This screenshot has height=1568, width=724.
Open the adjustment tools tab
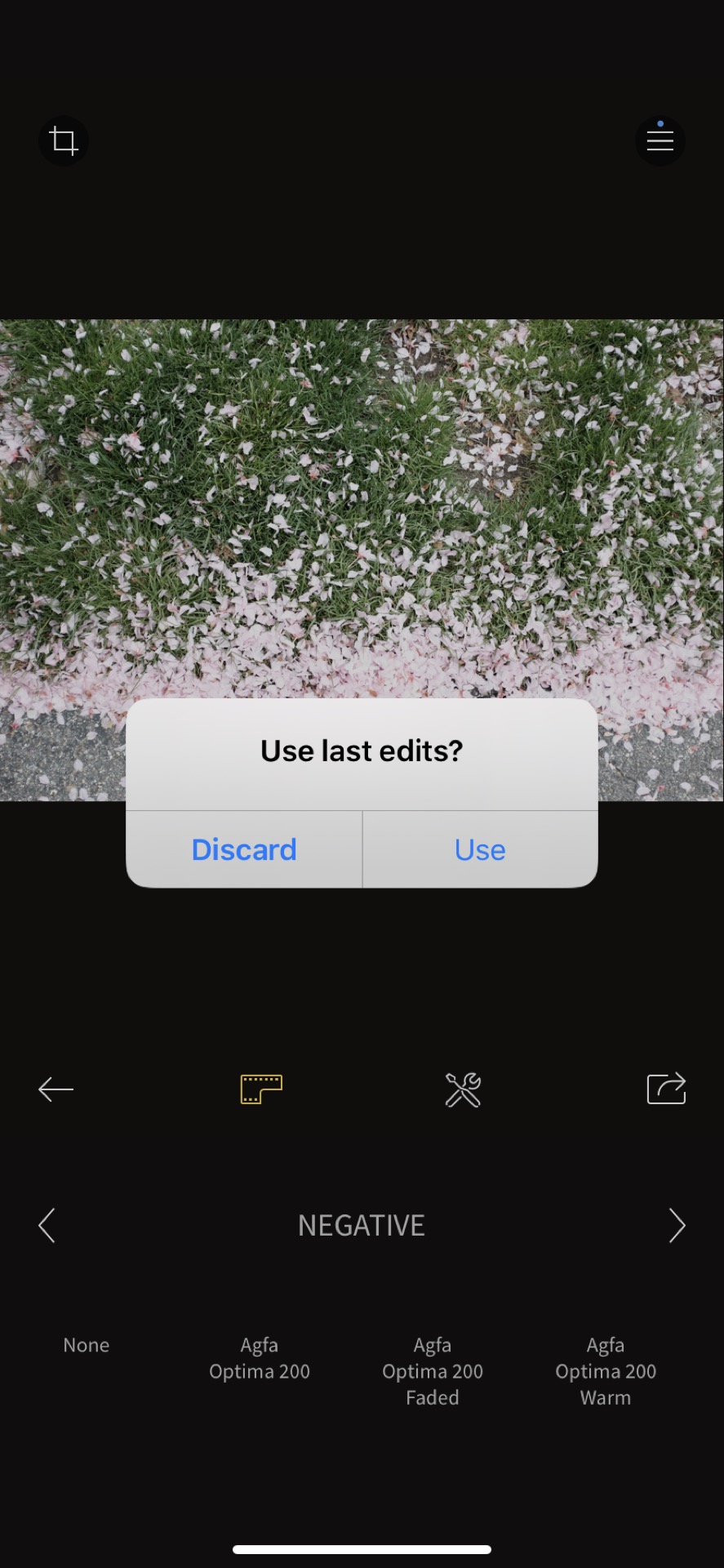click(463, 1089)
